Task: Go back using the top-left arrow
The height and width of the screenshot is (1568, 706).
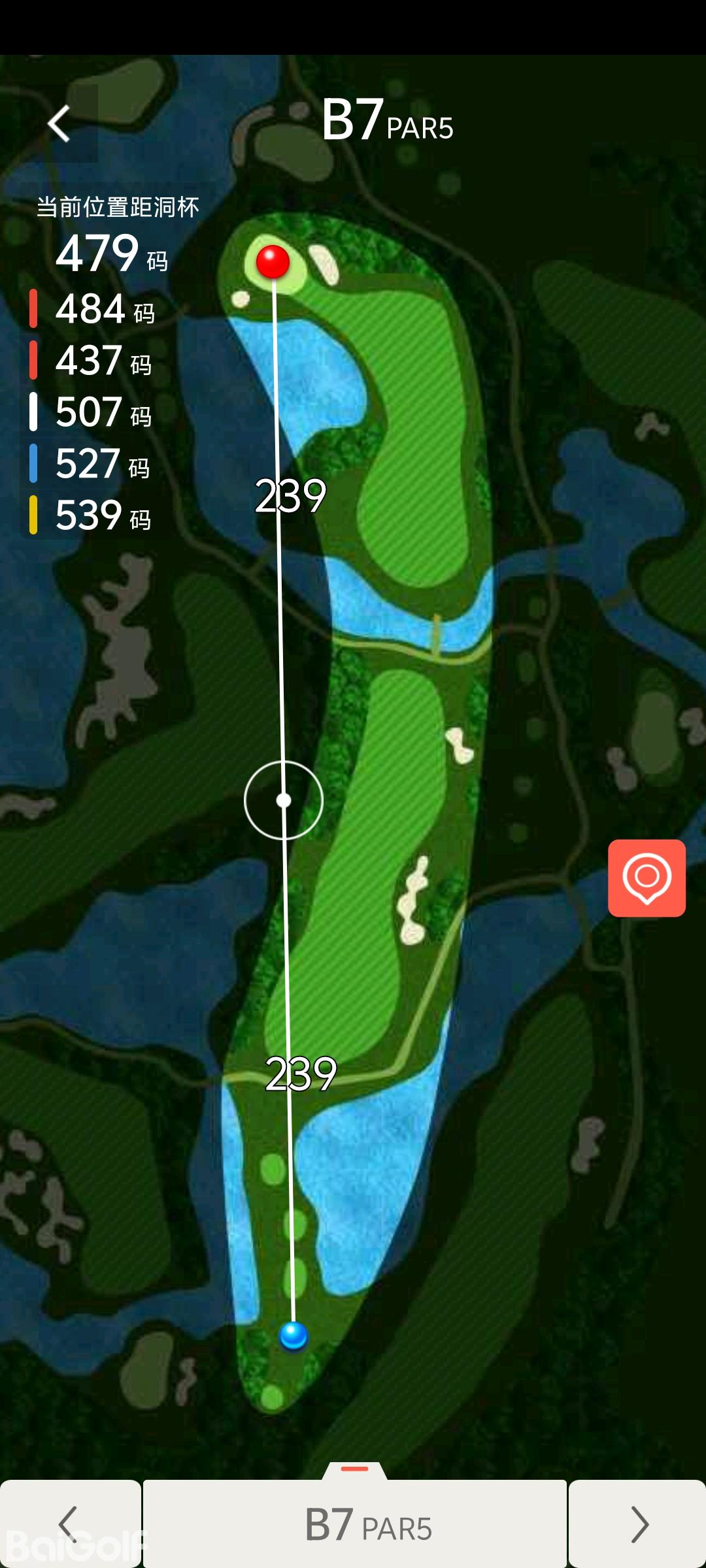Action: click(59, 123)
